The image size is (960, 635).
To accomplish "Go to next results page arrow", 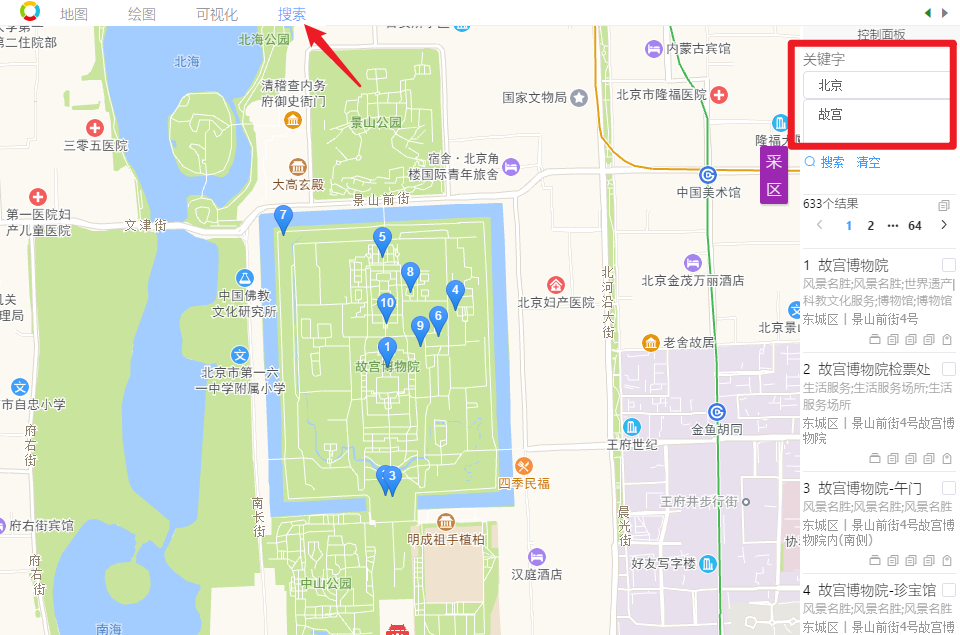I will (943, 225).
